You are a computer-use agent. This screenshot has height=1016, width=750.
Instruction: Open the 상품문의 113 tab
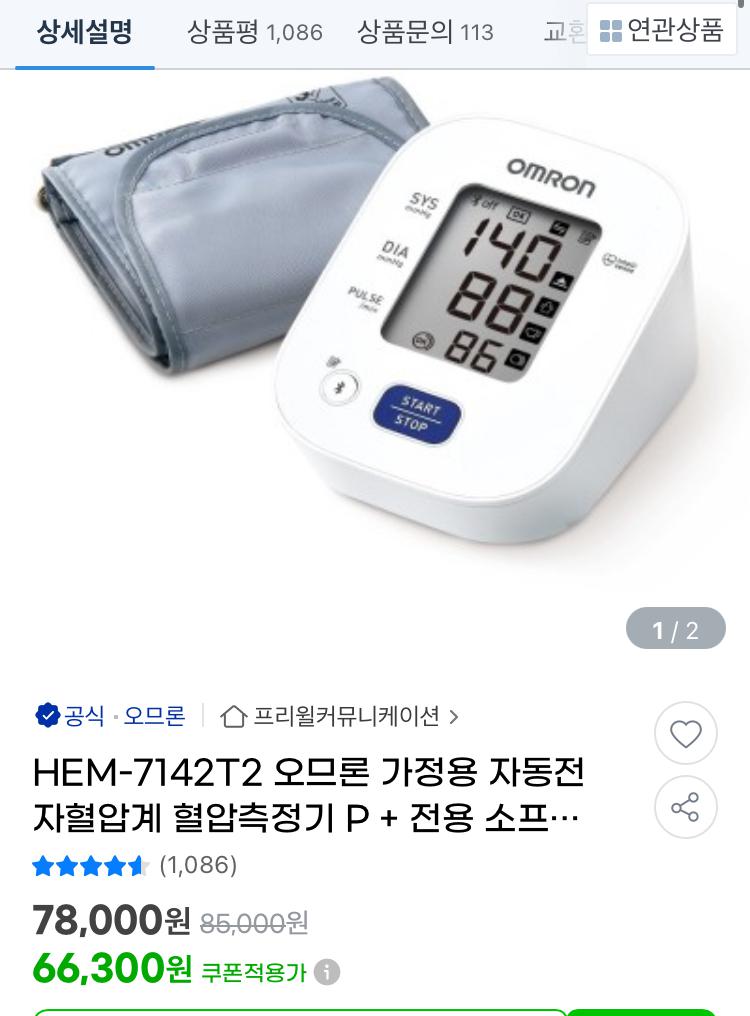[425, 33]
